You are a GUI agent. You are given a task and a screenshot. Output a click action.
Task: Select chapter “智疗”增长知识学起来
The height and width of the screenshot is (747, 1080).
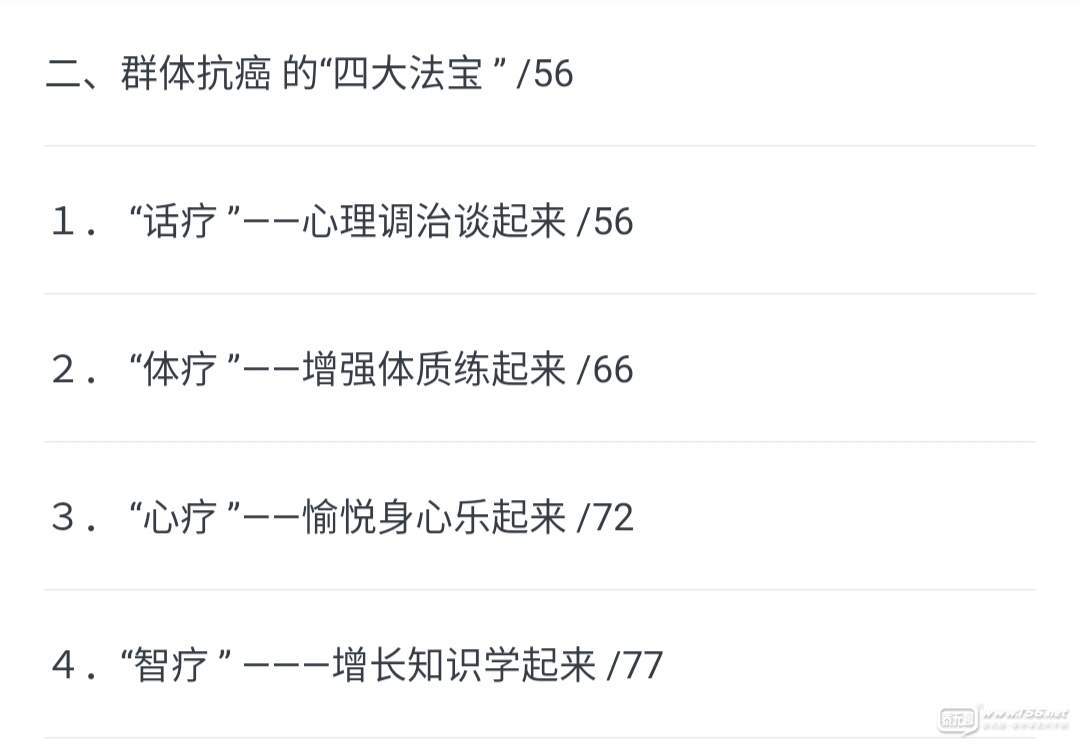(357, 666)
